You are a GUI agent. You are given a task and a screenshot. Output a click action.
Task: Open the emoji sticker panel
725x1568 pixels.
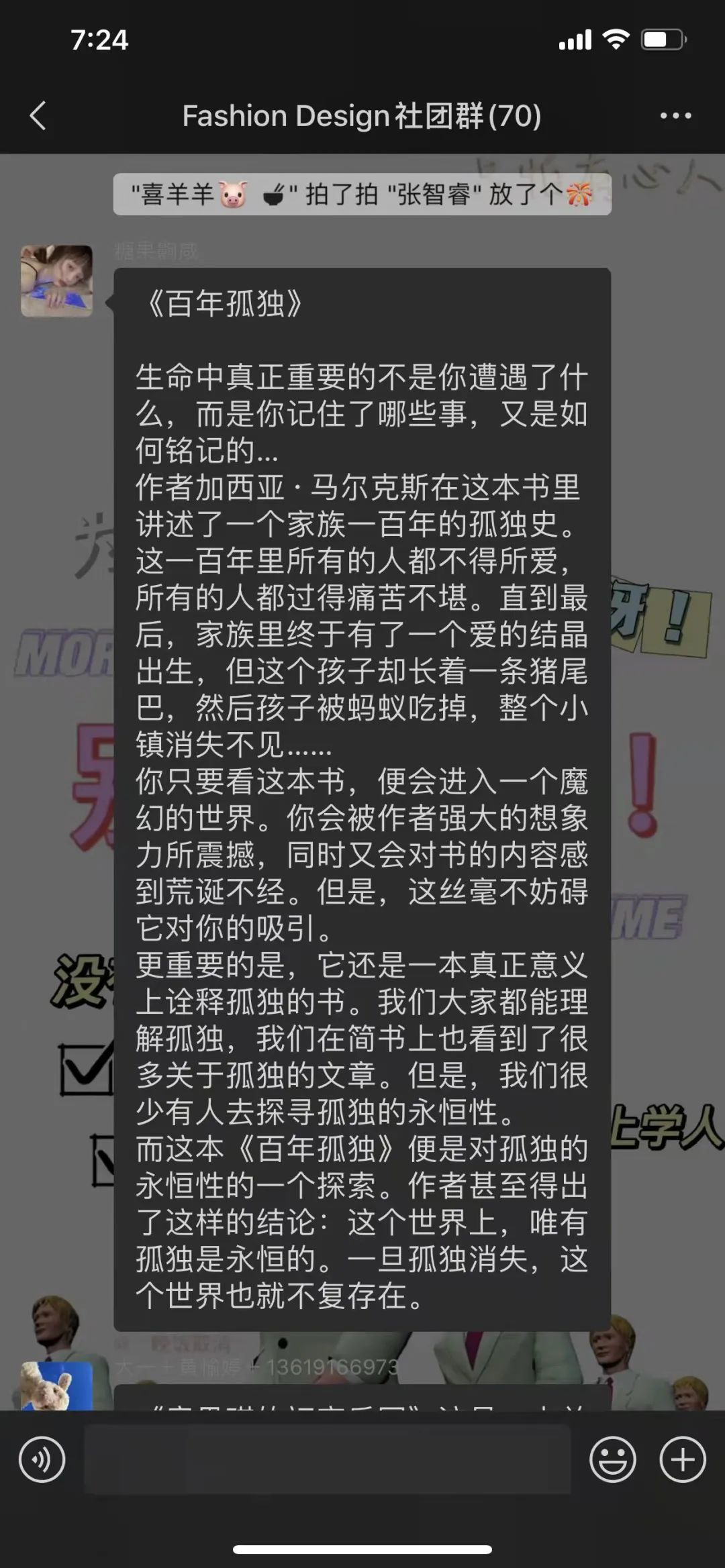(x=612, y=1459)
